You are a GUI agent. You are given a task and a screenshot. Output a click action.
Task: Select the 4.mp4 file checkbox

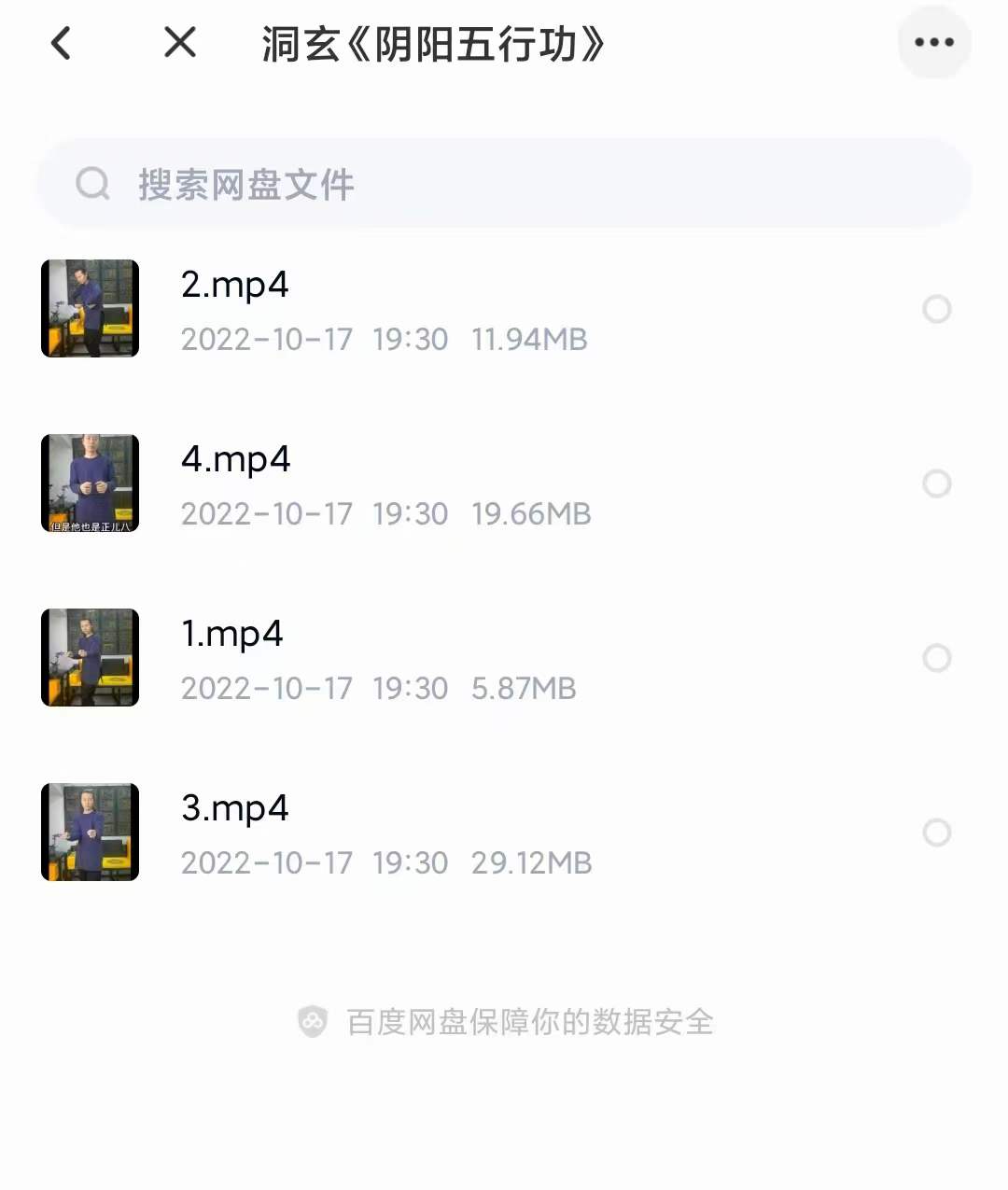(936, 483)
